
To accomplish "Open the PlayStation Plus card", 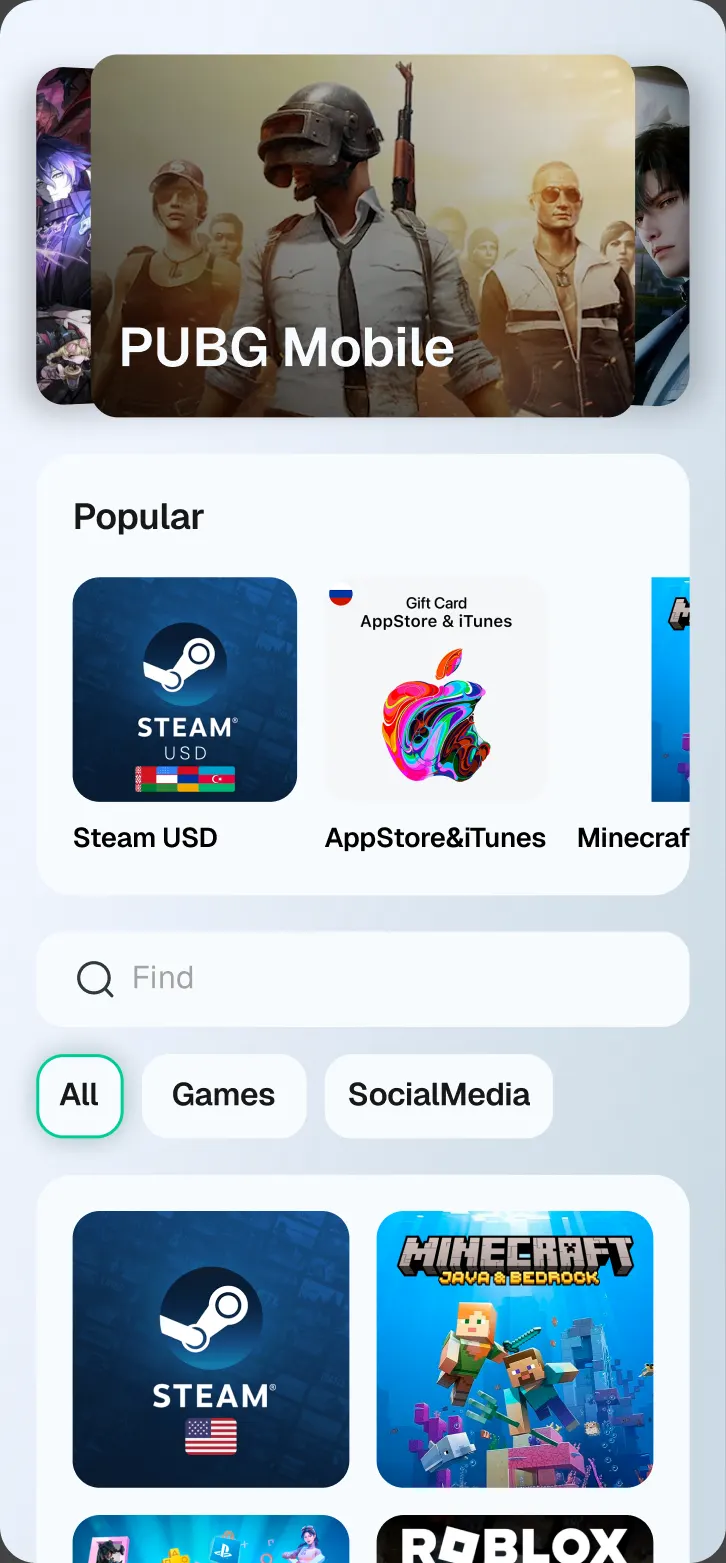I will (x=211, y=1539).
